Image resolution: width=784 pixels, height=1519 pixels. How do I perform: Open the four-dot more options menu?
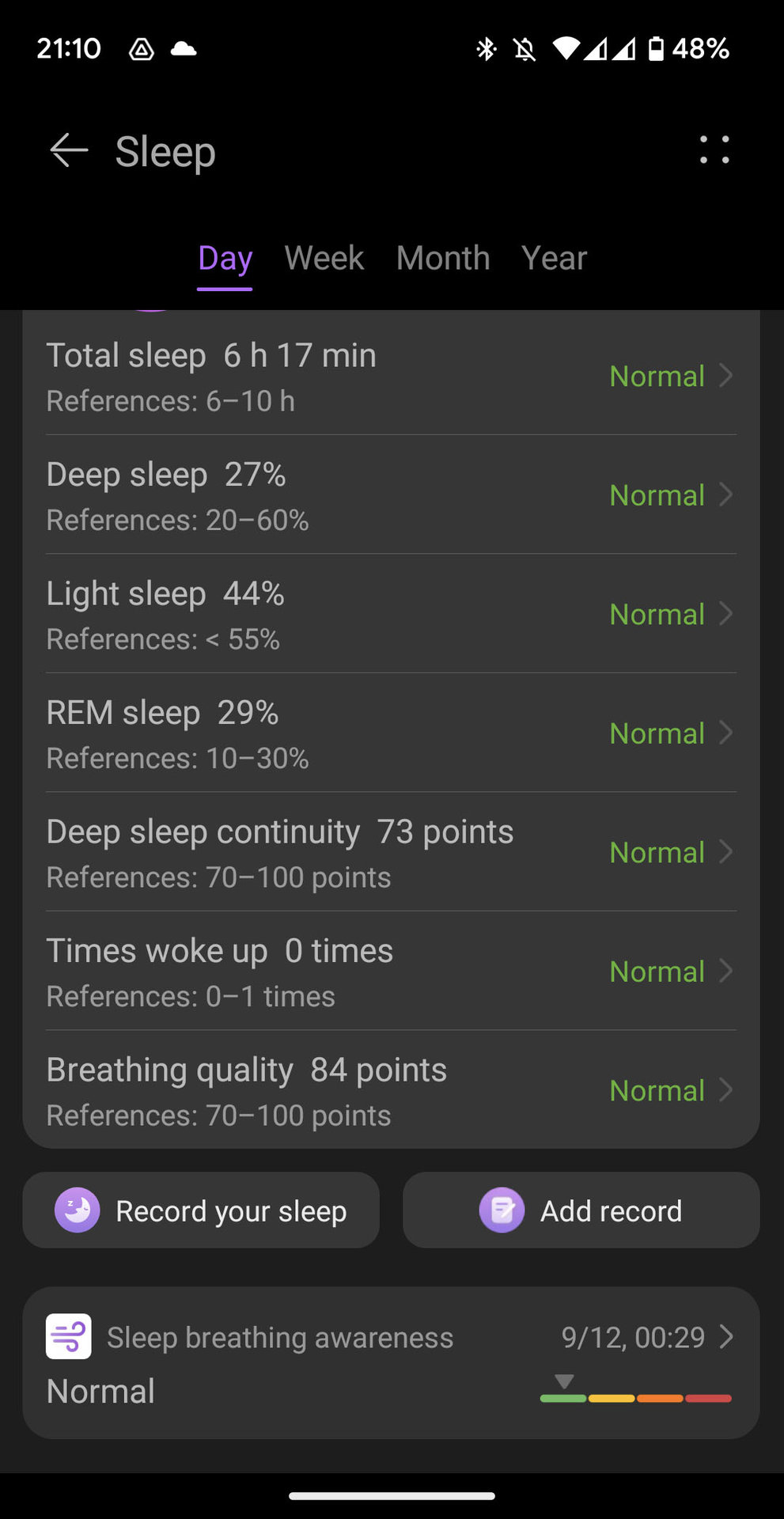pos(714,150)
